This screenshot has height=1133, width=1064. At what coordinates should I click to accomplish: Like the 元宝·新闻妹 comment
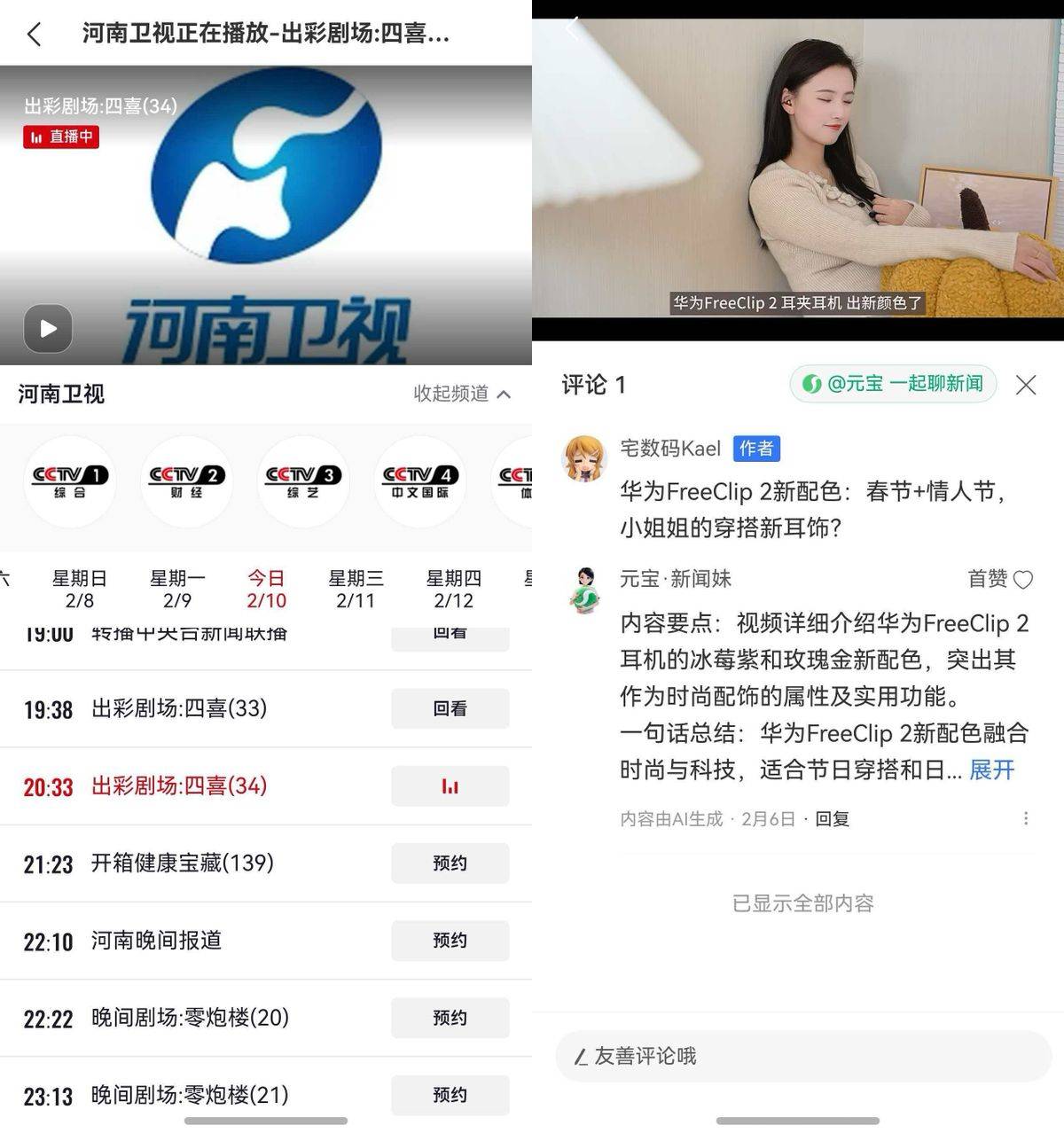coord(1022,580)
